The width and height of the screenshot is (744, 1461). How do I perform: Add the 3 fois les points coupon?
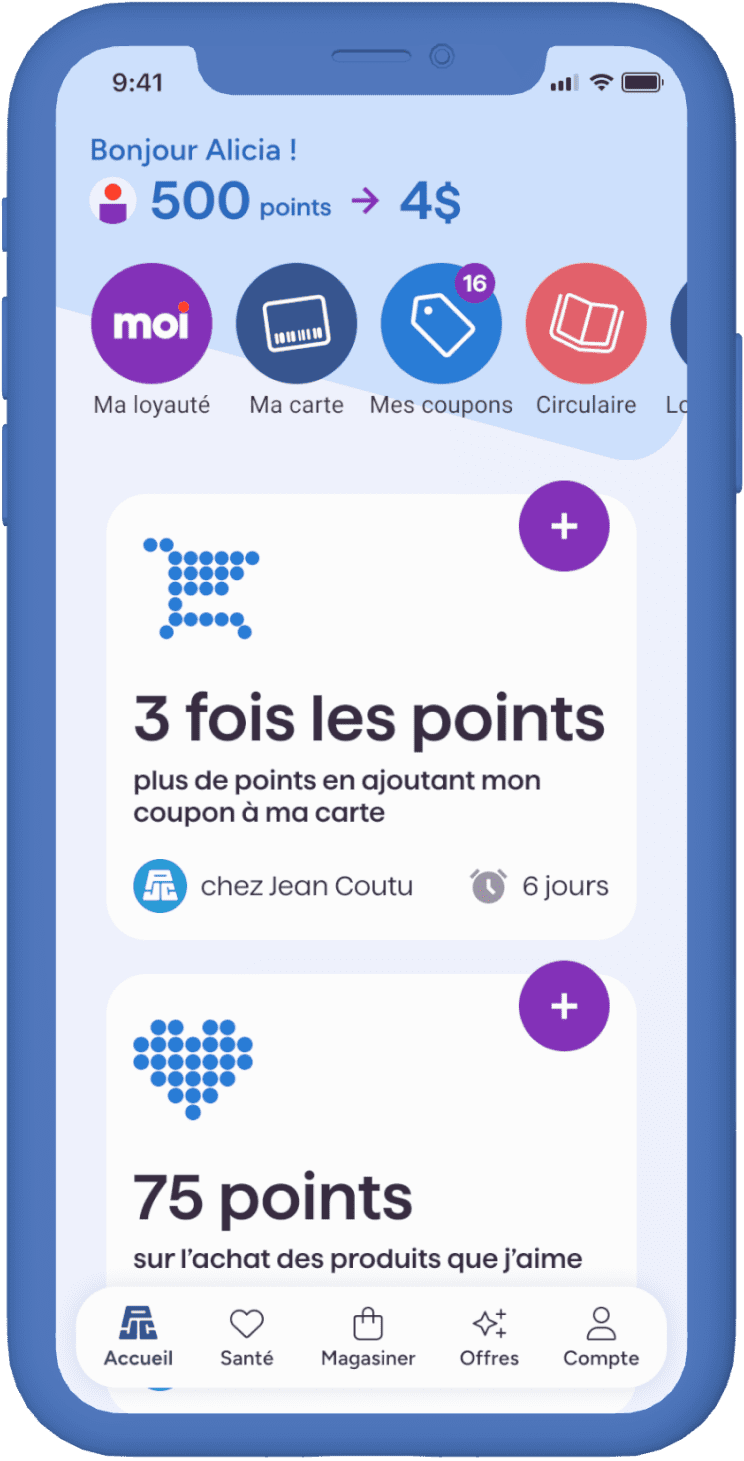click(x=564, y=527)
